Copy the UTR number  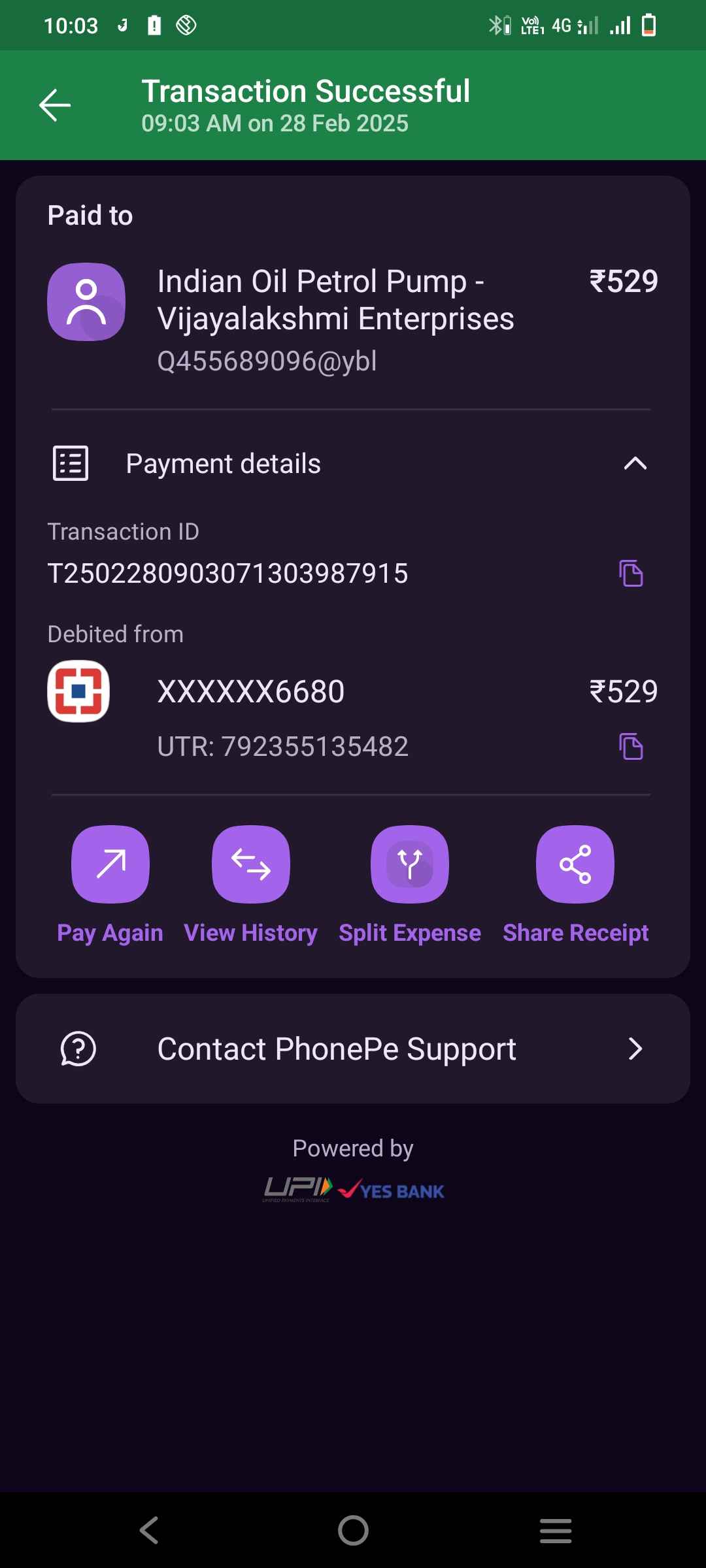631,747
